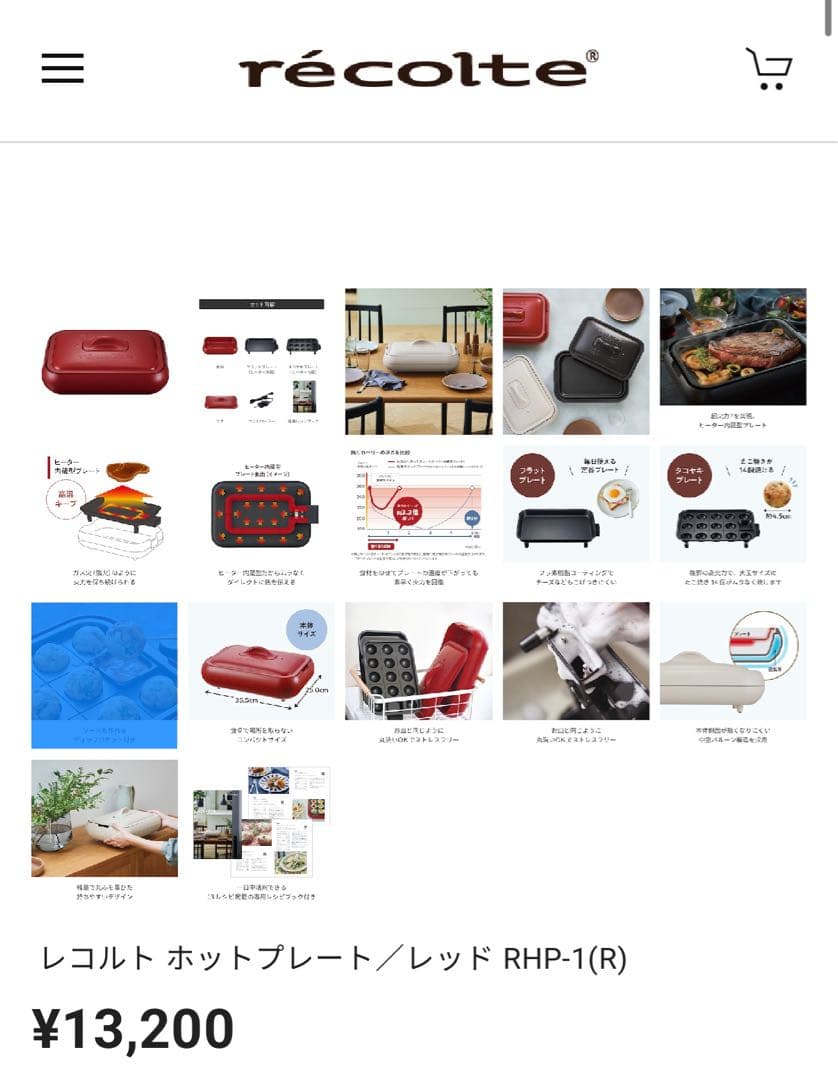The height and width of the screenshot is (1080, 838).
Task: Show the dining table scene thumbnail
Action: point(418,361)
